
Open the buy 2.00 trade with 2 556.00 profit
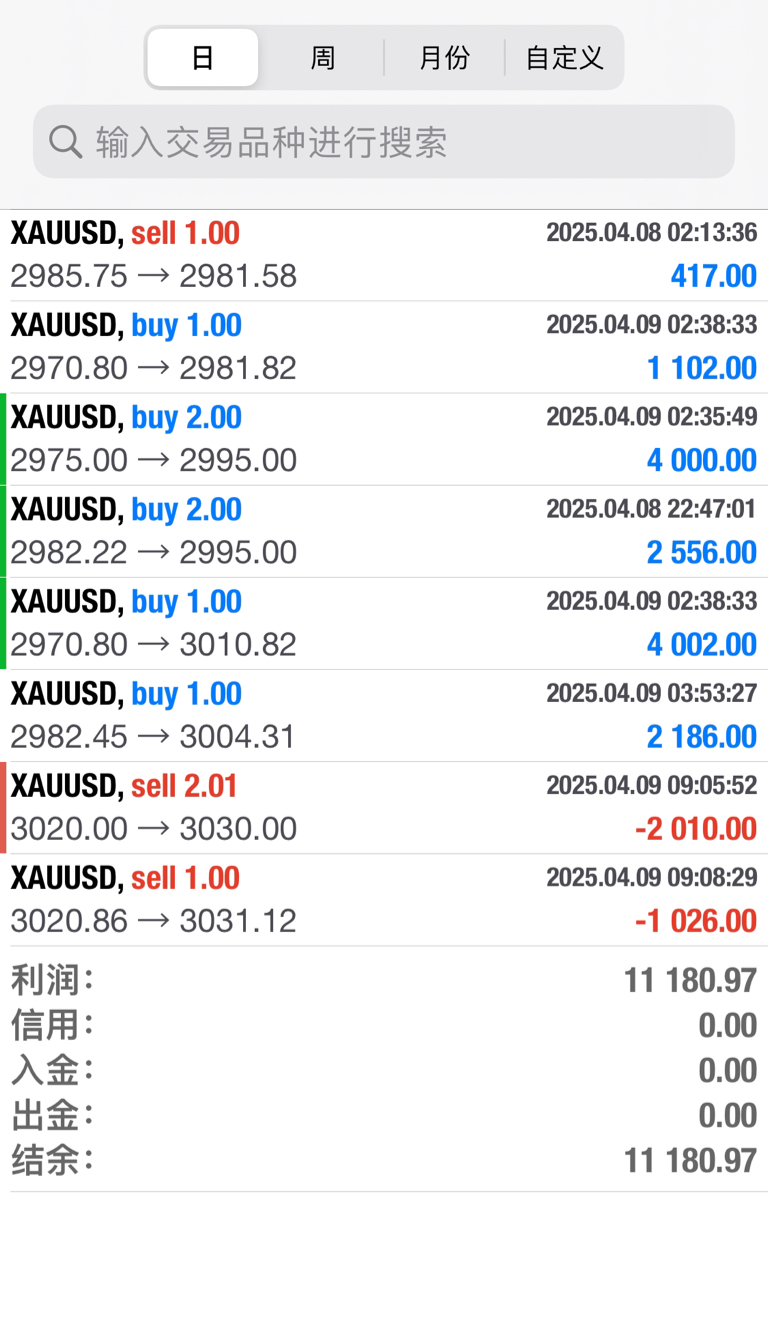coord(384,531)
